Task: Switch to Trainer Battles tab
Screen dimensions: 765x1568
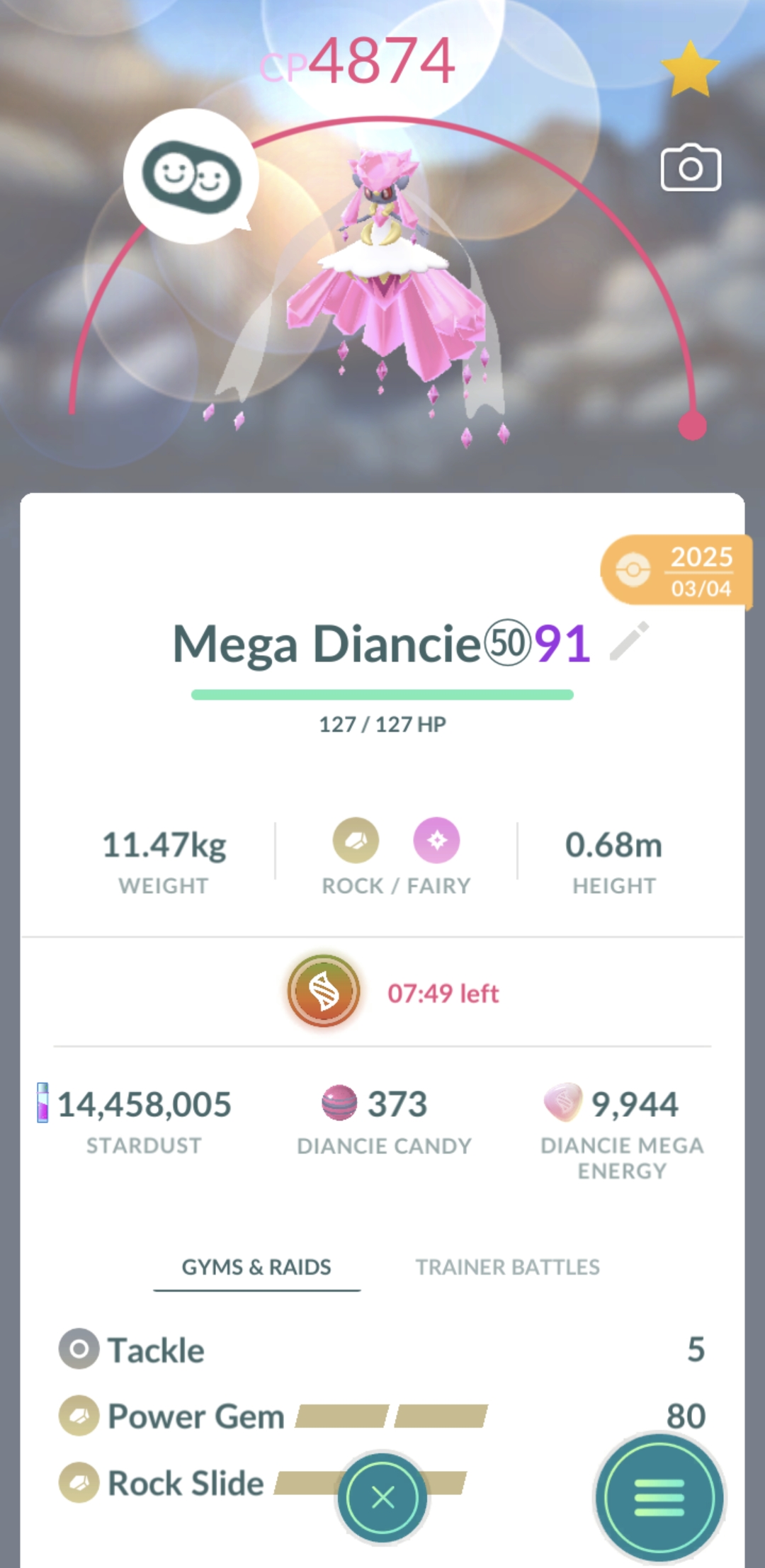Action: (507, 1267)
